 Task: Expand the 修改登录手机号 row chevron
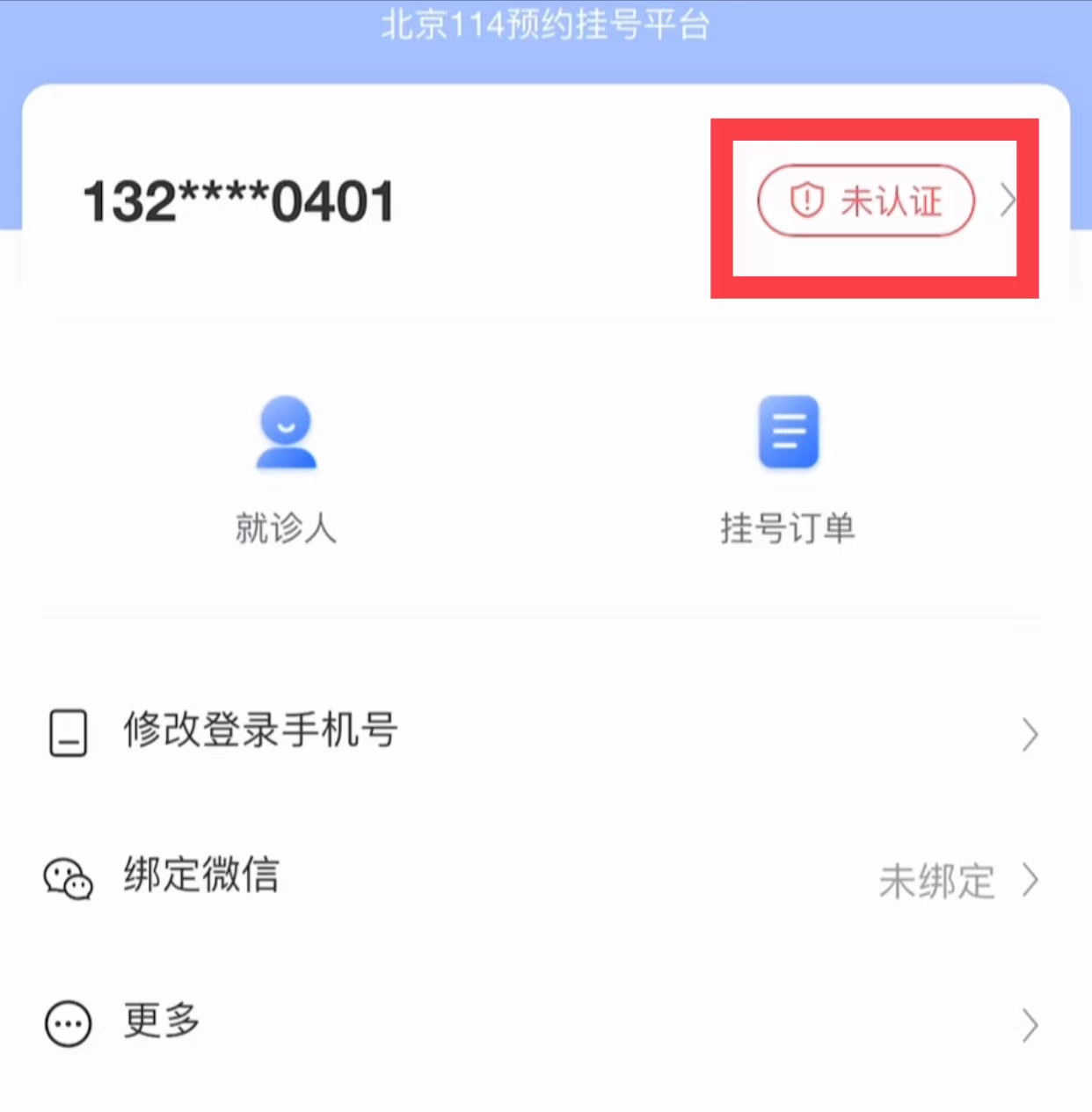(1030, 735)
